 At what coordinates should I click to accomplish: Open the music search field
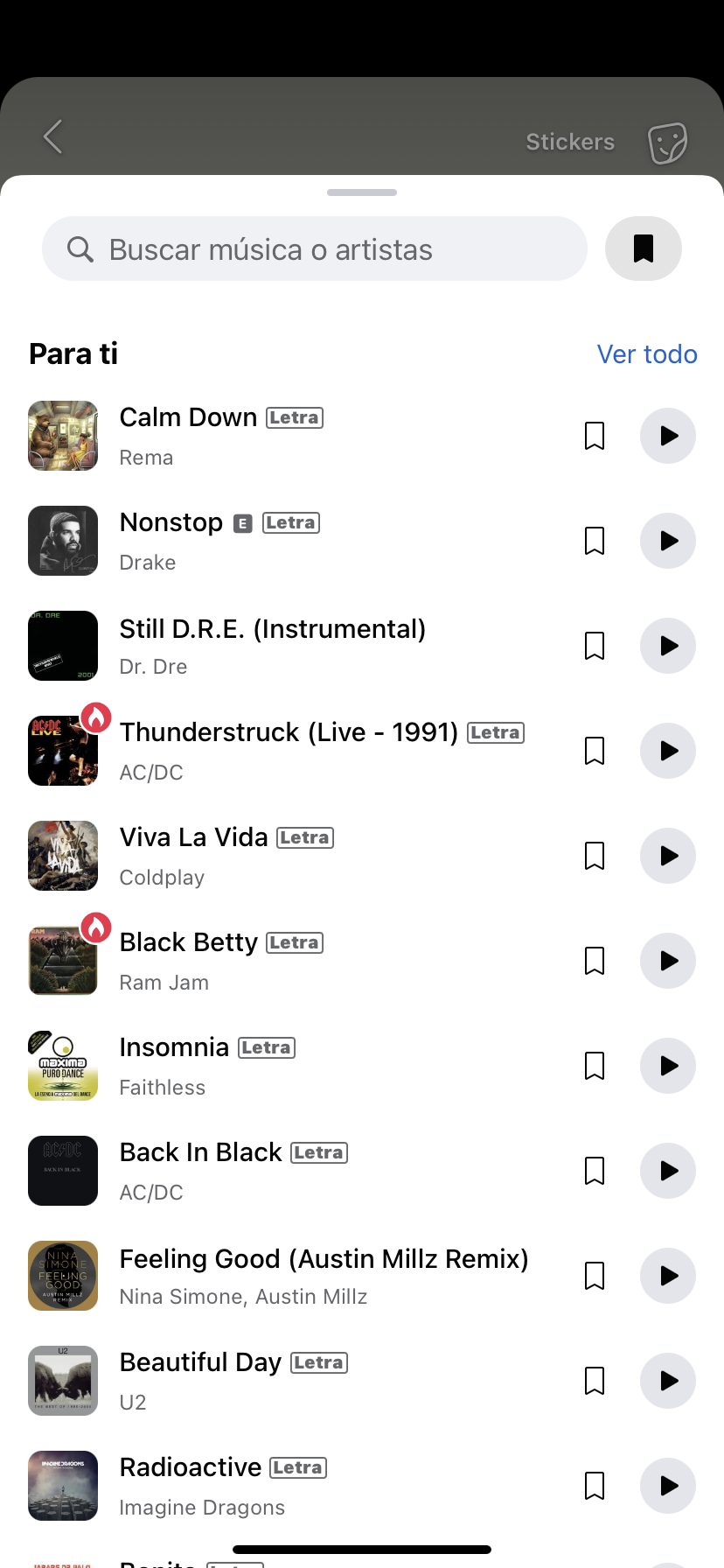click(x=315, y=249)
